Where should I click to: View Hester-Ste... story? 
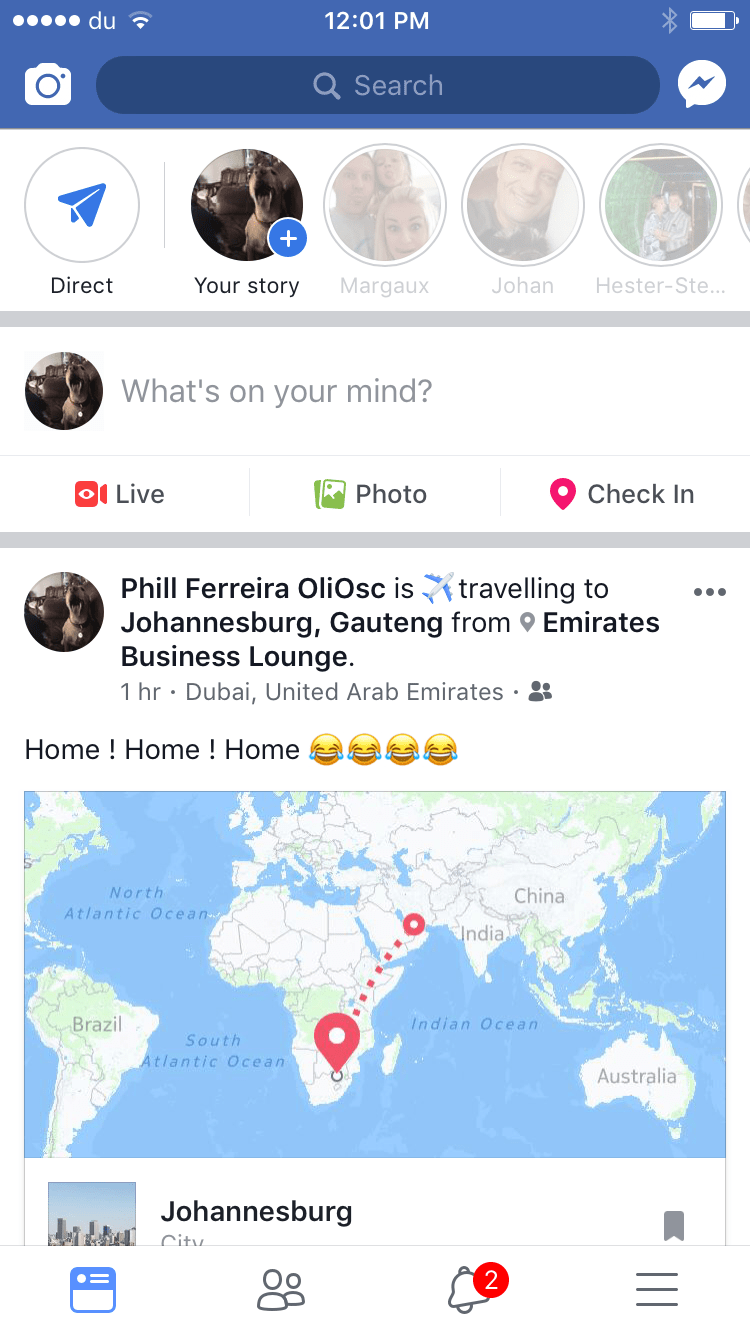[660, 206]
